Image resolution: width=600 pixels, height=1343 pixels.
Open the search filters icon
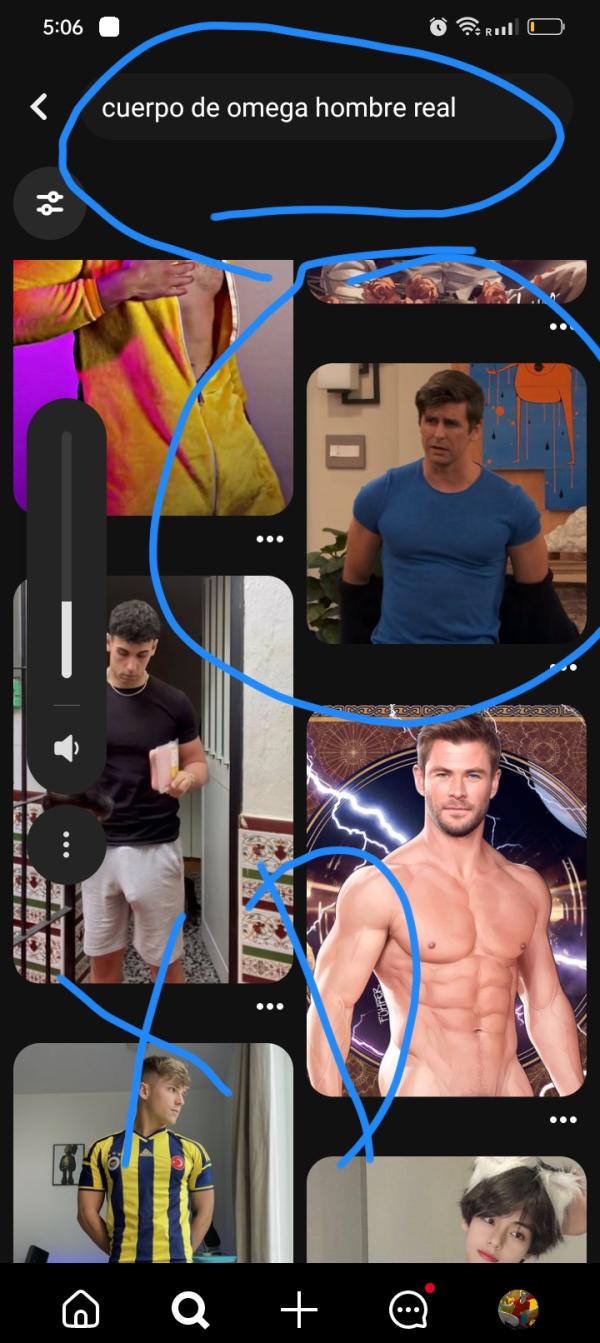click(x=49, y=203)
